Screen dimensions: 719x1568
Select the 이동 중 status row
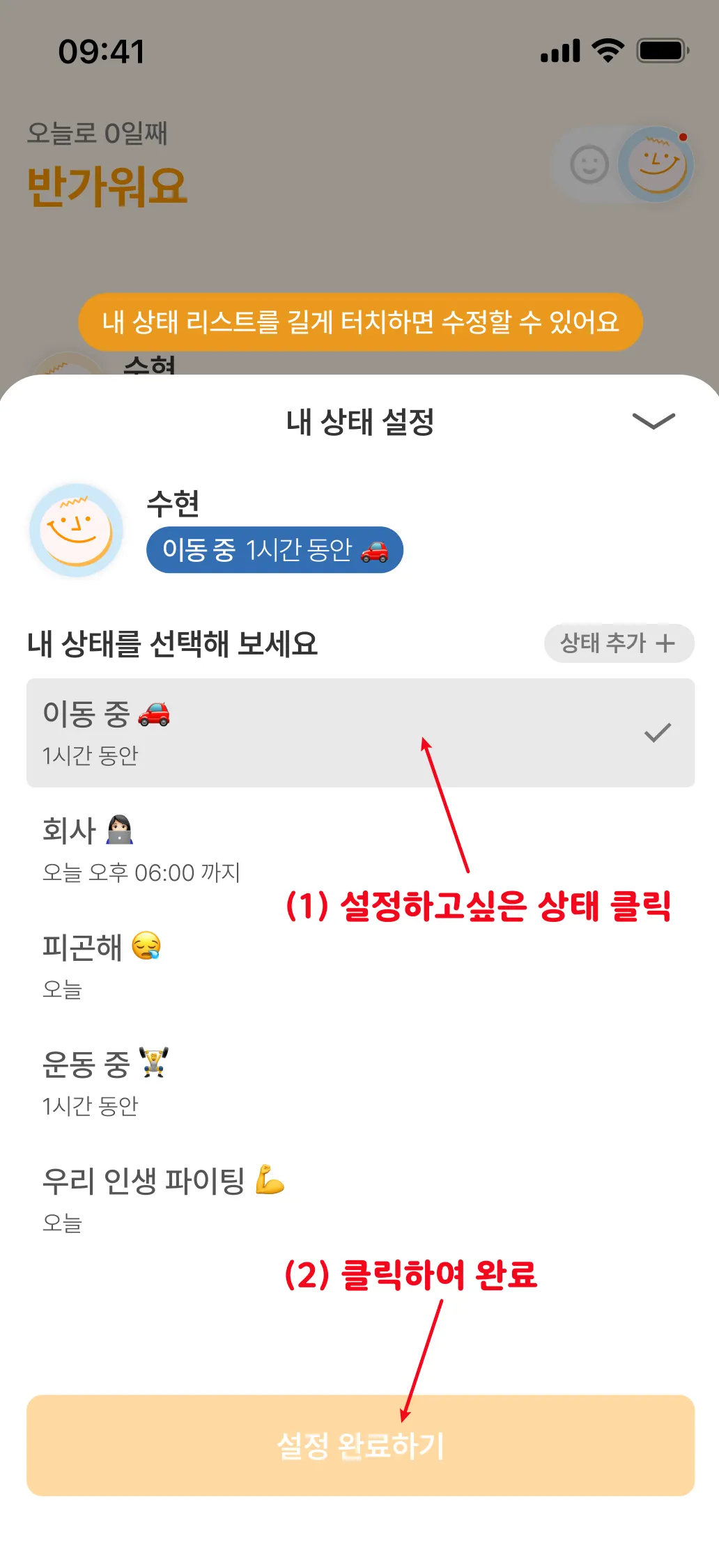tap(360, 732)
